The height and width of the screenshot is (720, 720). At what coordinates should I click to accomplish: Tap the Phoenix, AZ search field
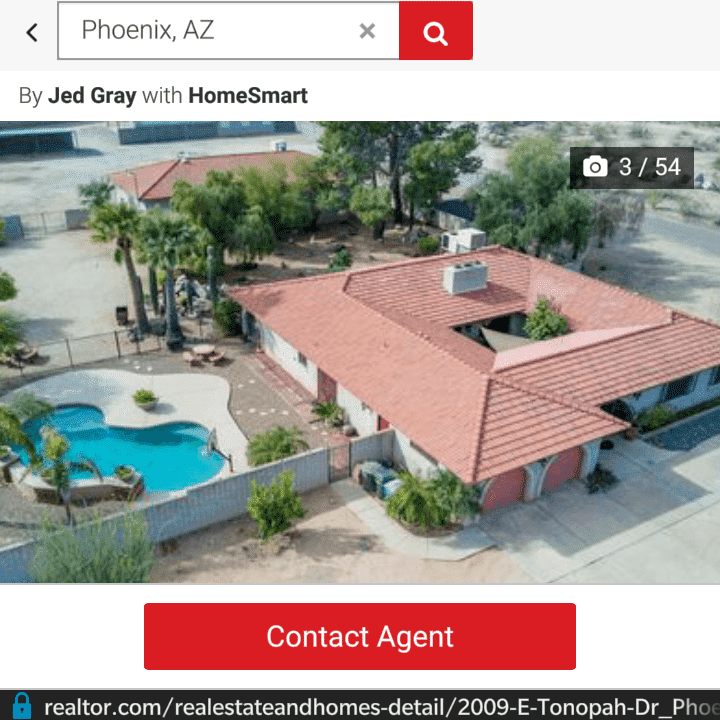pos(210,31)
